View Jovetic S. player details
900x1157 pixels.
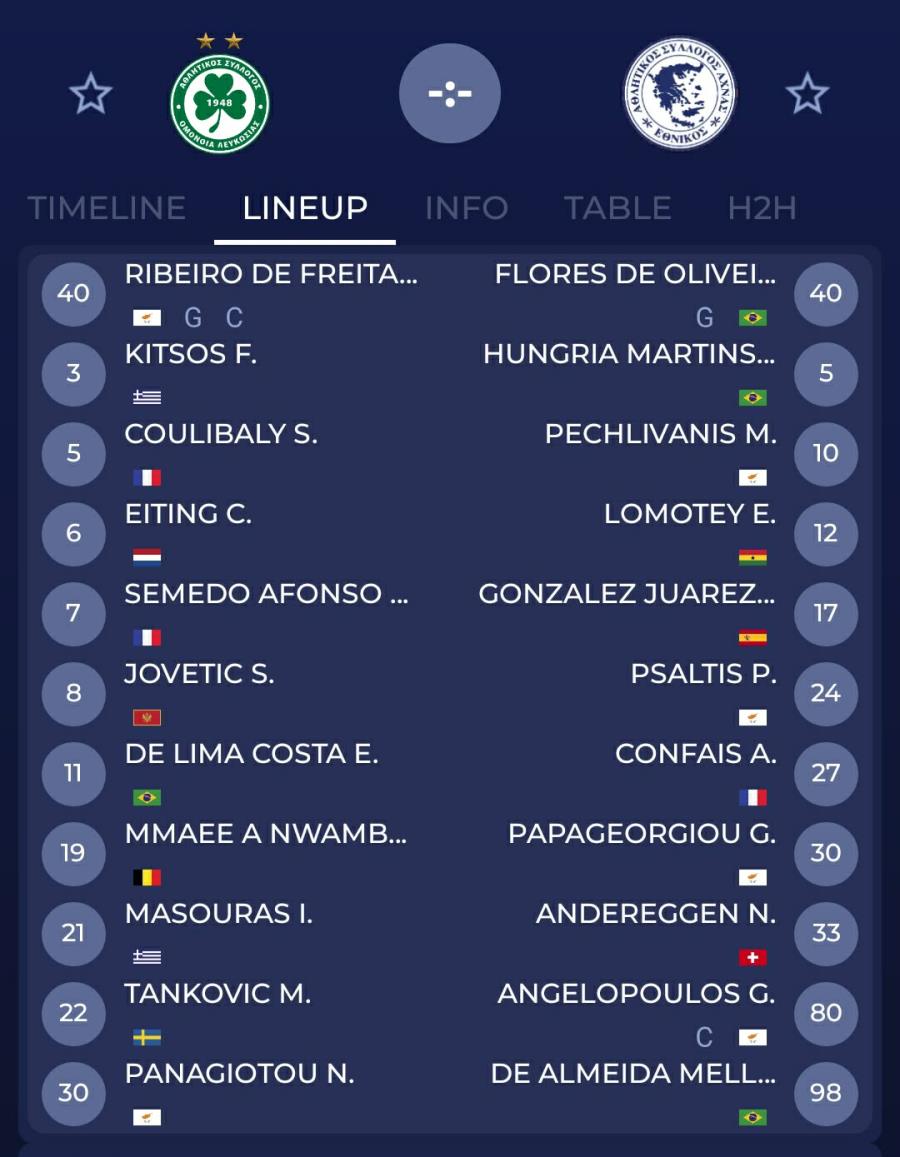(199, 674)
